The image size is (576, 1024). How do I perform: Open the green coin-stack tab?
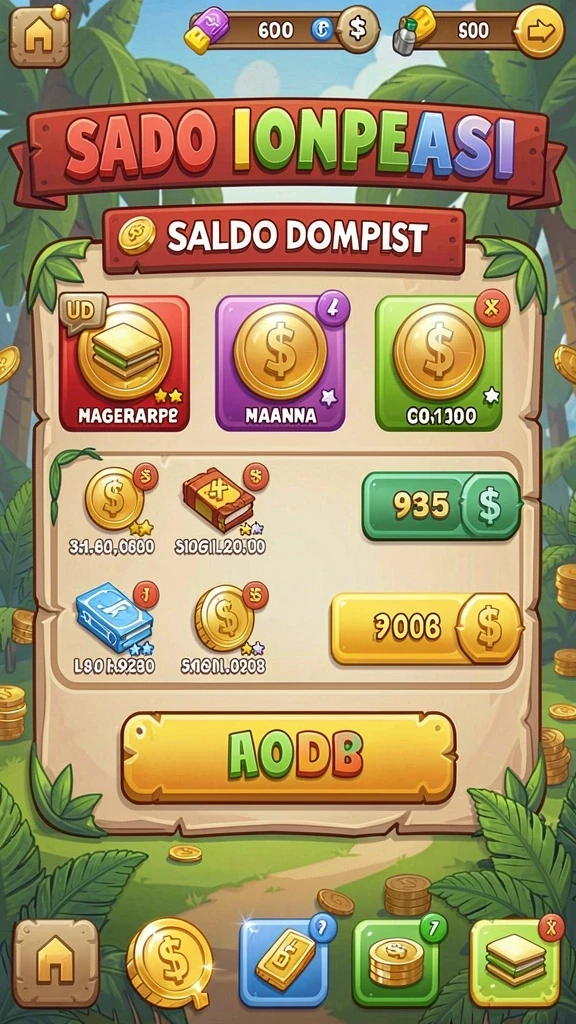pos(398,963)
